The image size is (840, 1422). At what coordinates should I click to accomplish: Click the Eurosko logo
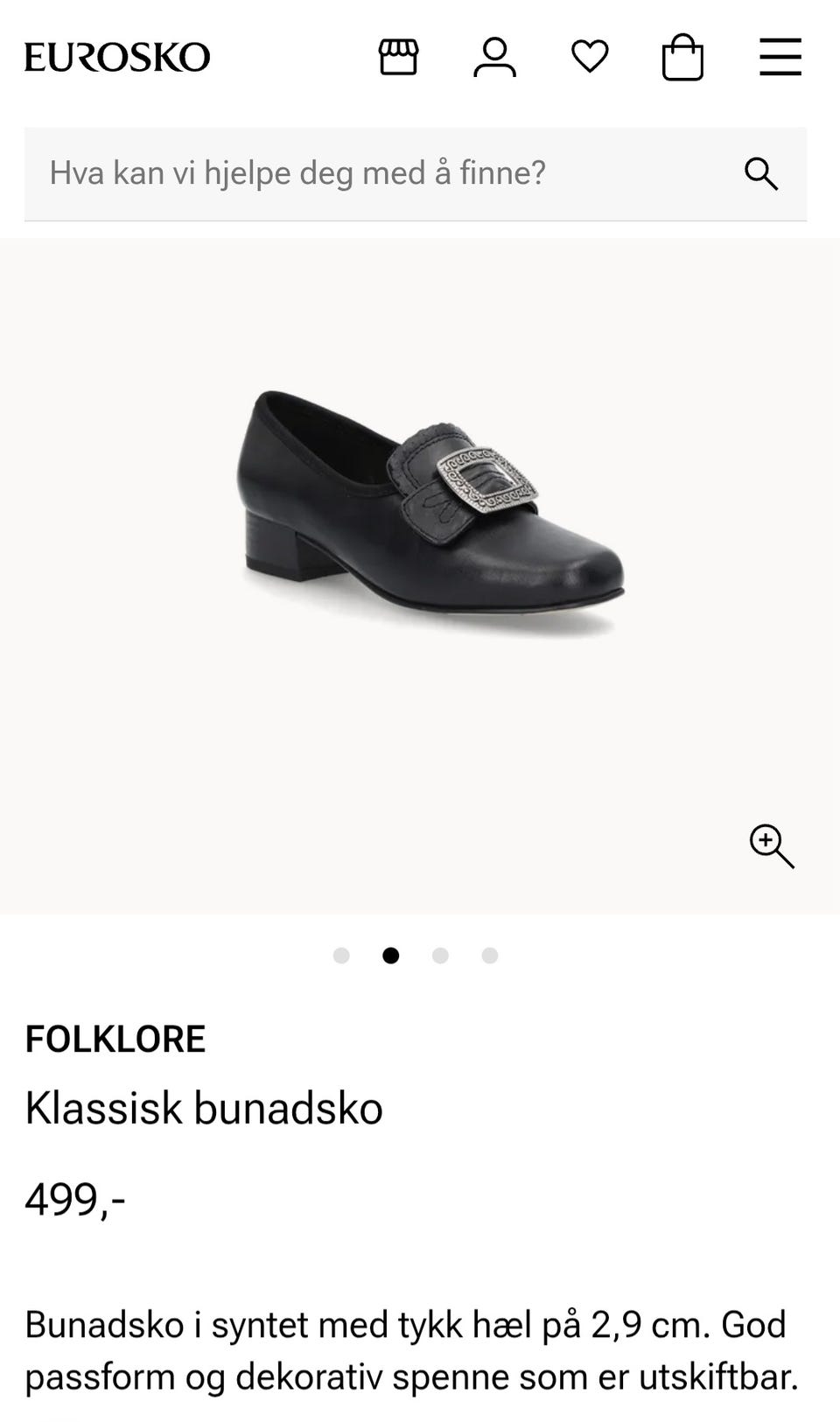[x=117, y=56]
